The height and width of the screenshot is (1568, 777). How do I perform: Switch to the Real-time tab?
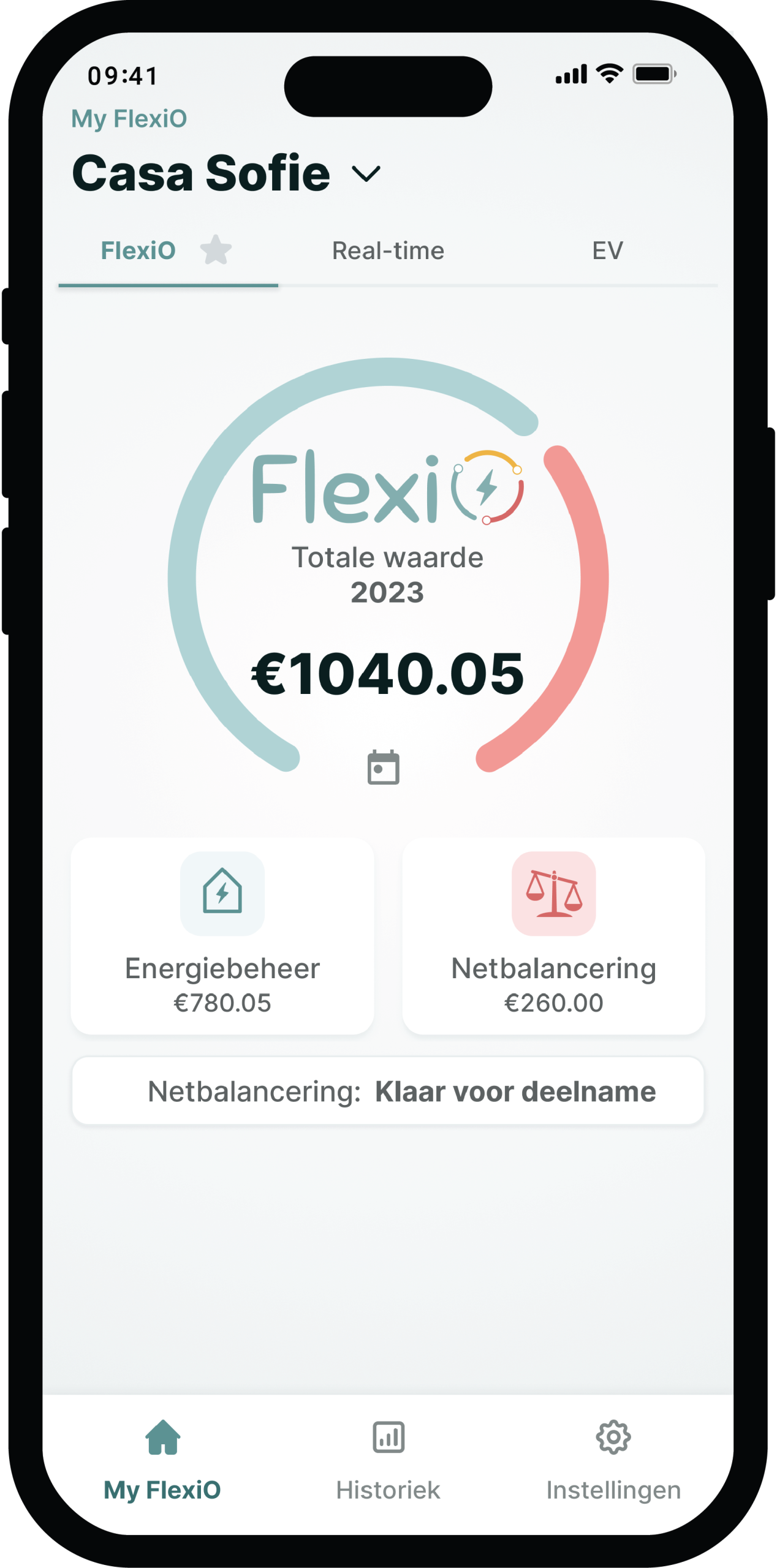coord(388,251)
